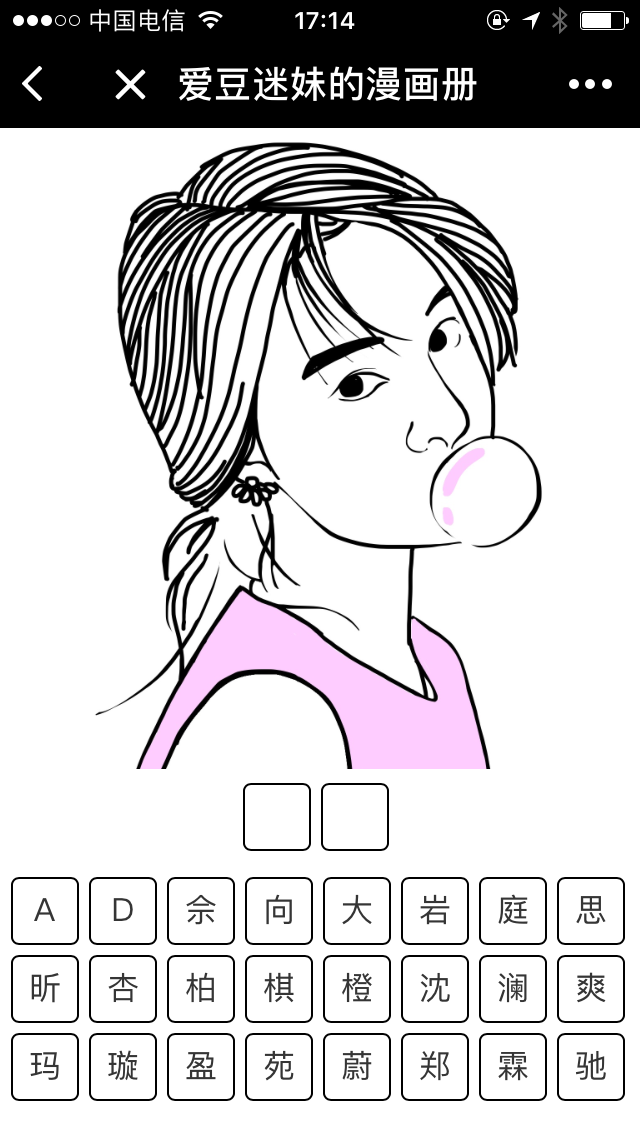The image size is (640, 1136).
Task: Pick the letter A tile
Action: (x=45, y=911)
